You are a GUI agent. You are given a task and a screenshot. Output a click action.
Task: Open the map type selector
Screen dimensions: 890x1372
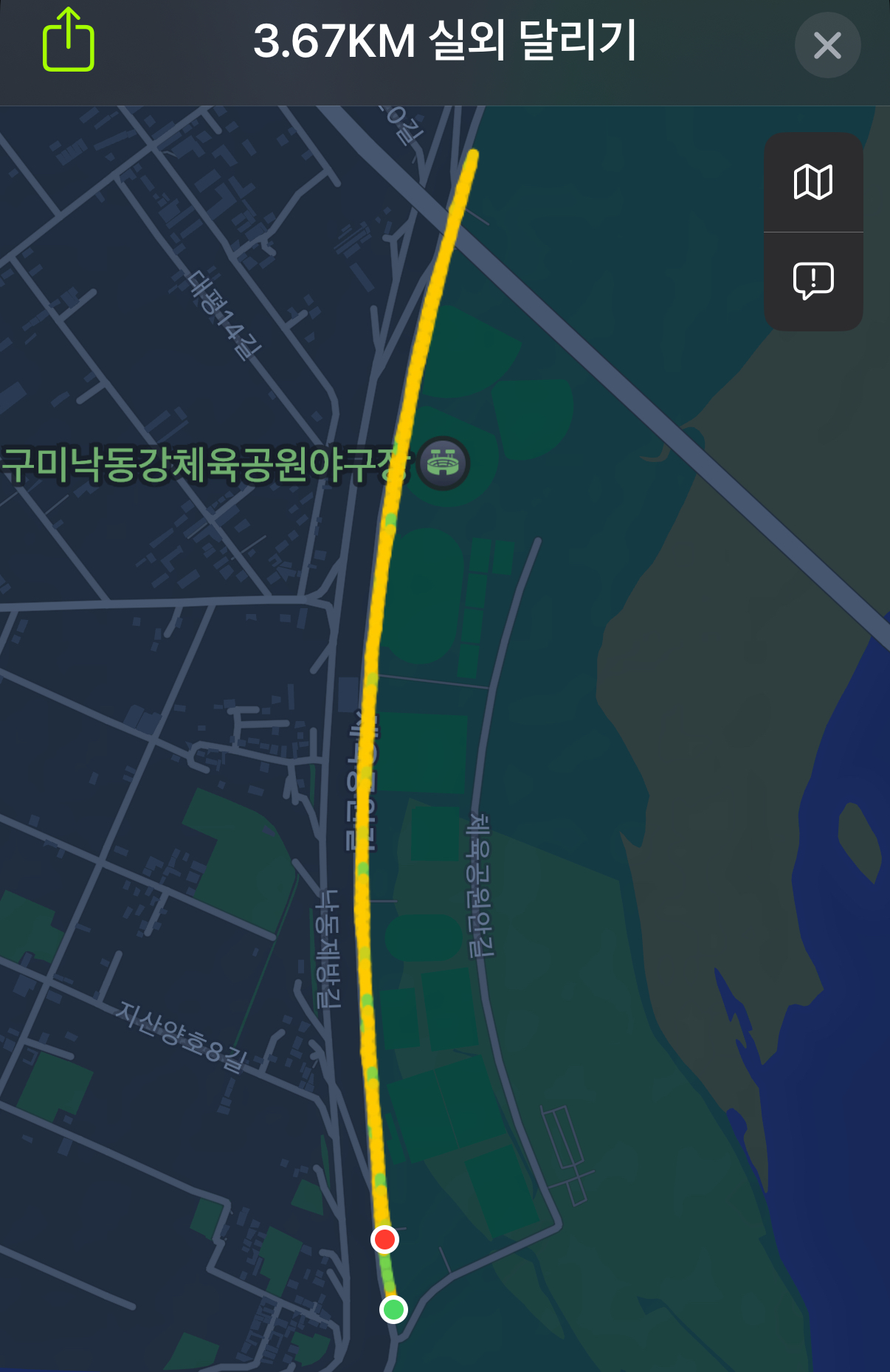(x=813, y=182)
